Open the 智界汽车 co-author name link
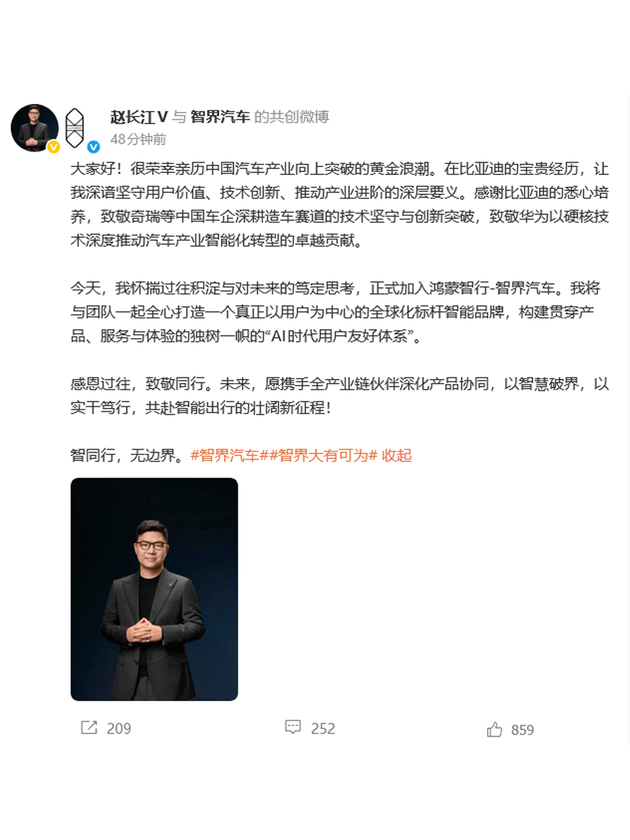Screen dimensions: 630x840 pyautogui.click(x=220, y=117)
